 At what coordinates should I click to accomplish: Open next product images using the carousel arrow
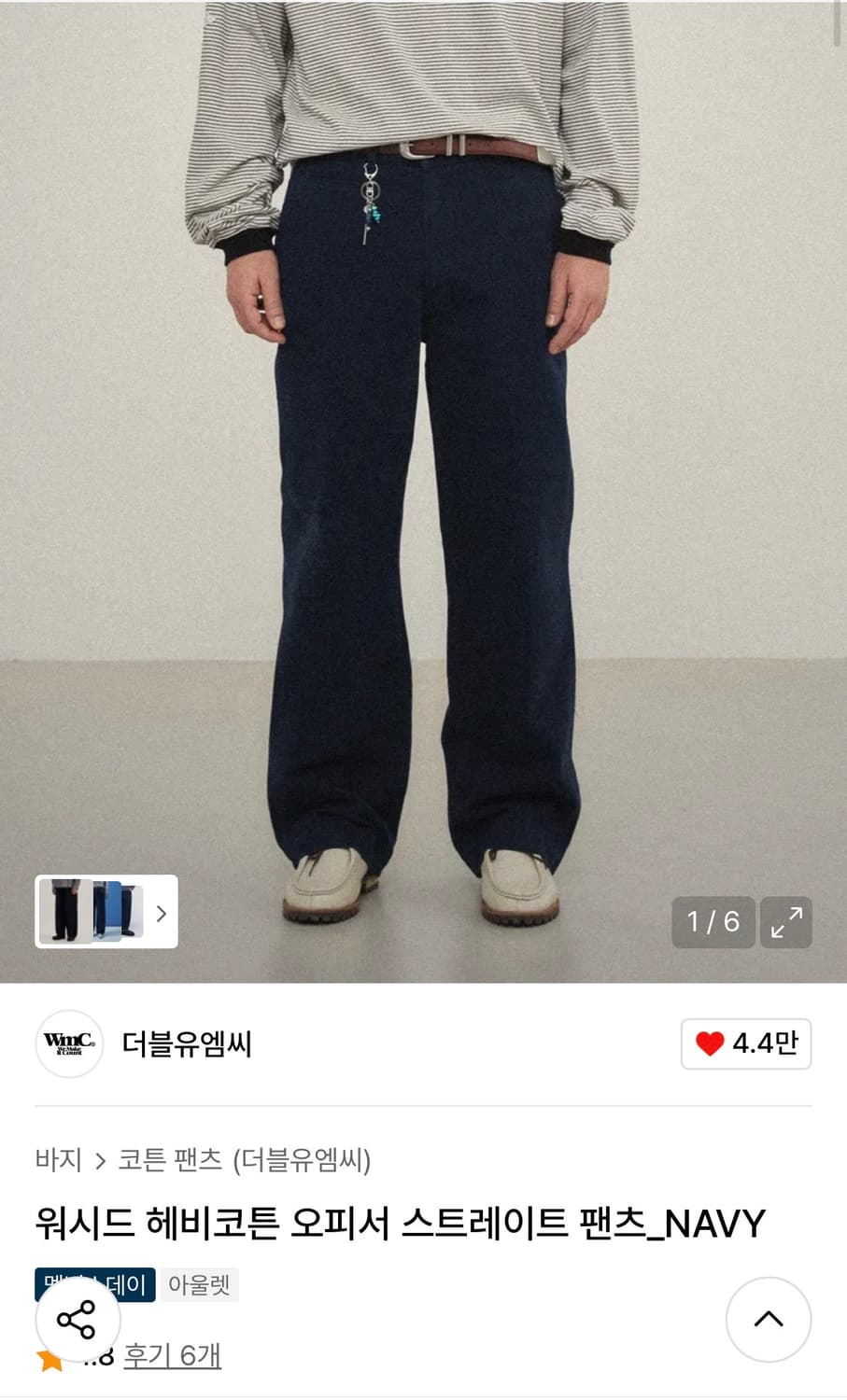(161, 913)
